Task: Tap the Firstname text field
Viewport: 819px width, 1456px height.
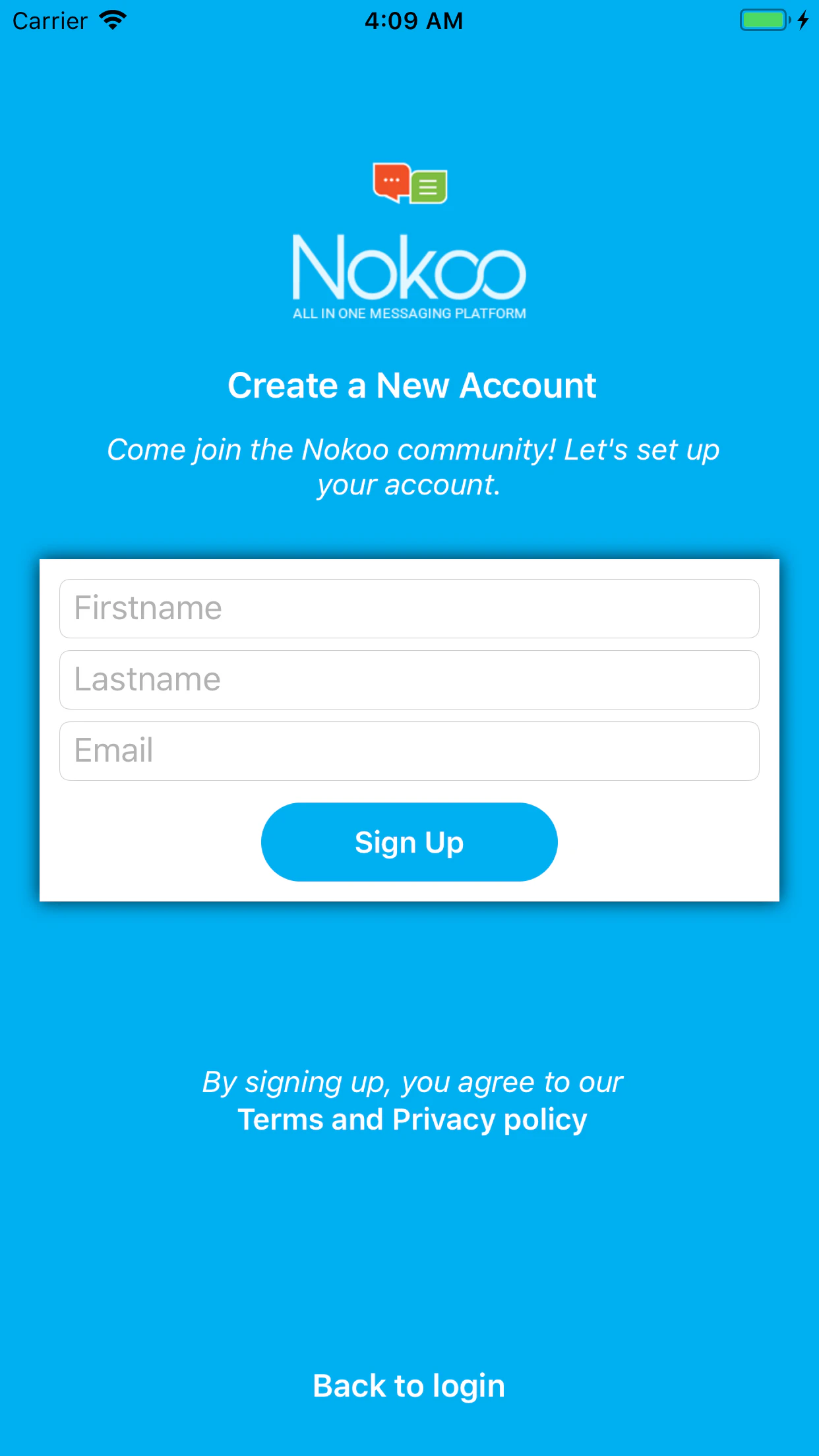Action: 409,608
